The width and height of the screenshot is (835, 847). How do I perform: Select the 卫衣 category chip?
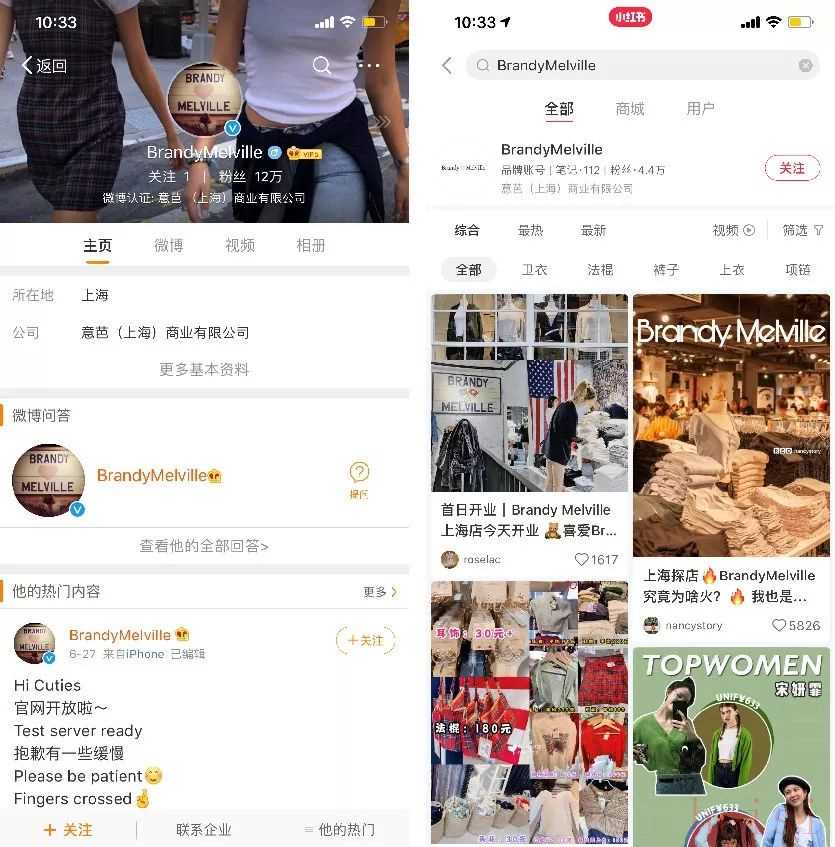534,270
